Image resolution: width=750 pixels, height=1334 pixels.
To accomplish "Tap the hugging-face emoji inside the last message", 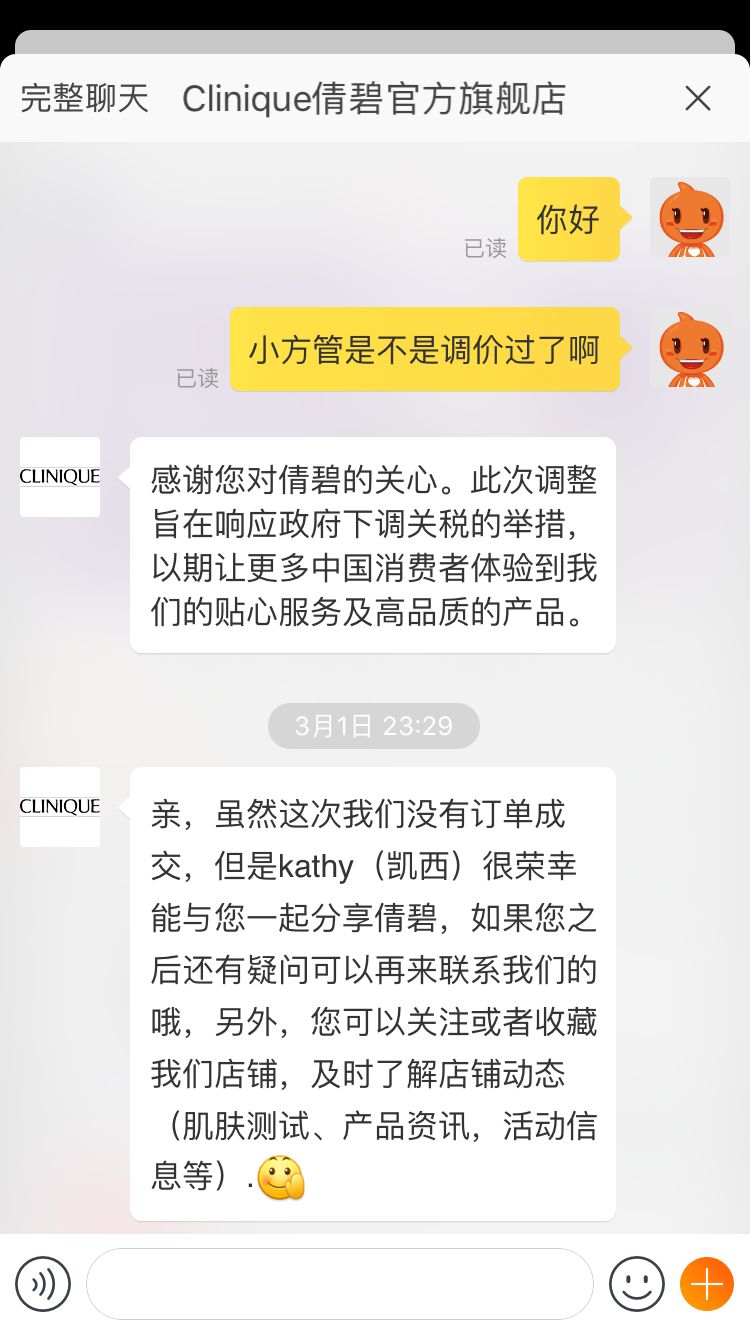I will pos(281,1178).
